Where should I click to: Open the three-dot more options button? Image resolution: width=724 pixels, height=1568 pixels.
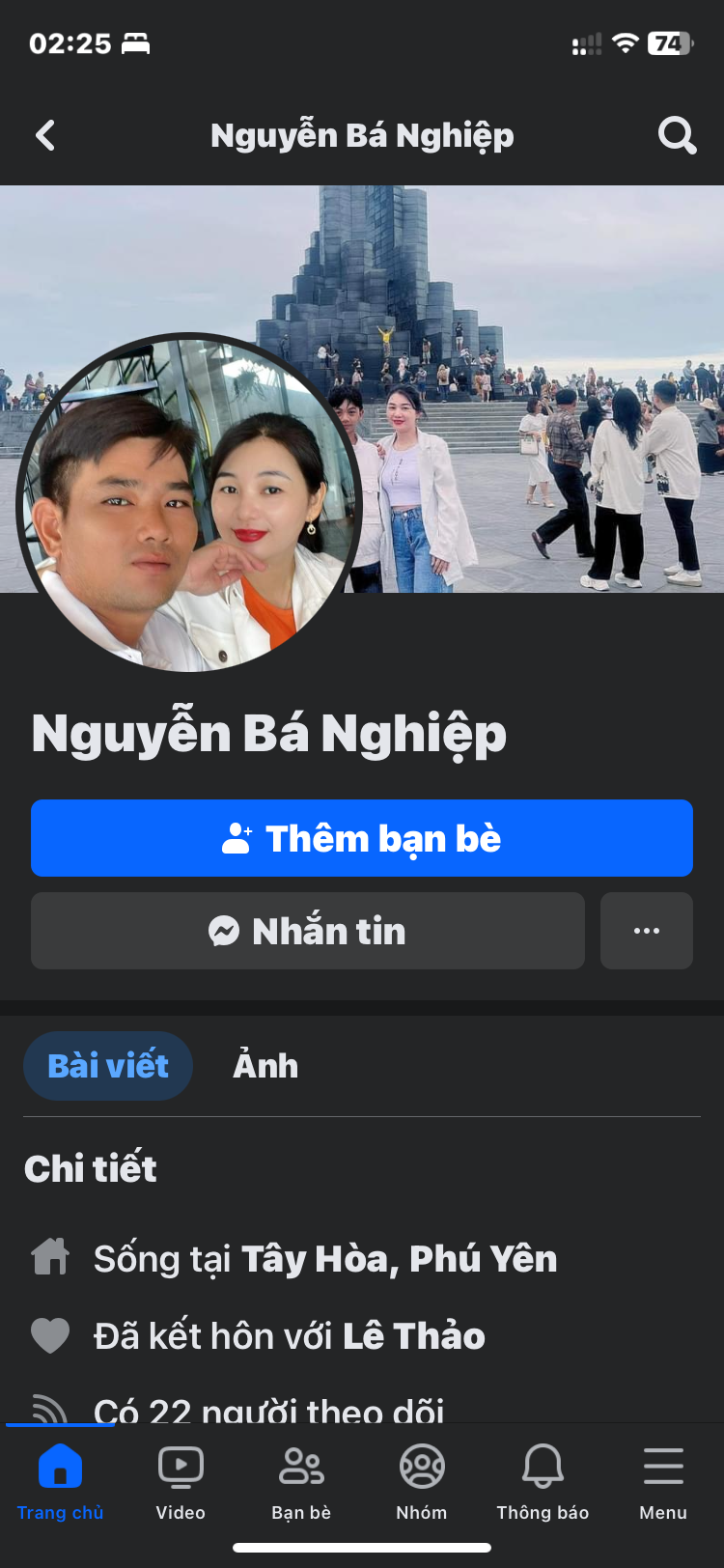647,931
